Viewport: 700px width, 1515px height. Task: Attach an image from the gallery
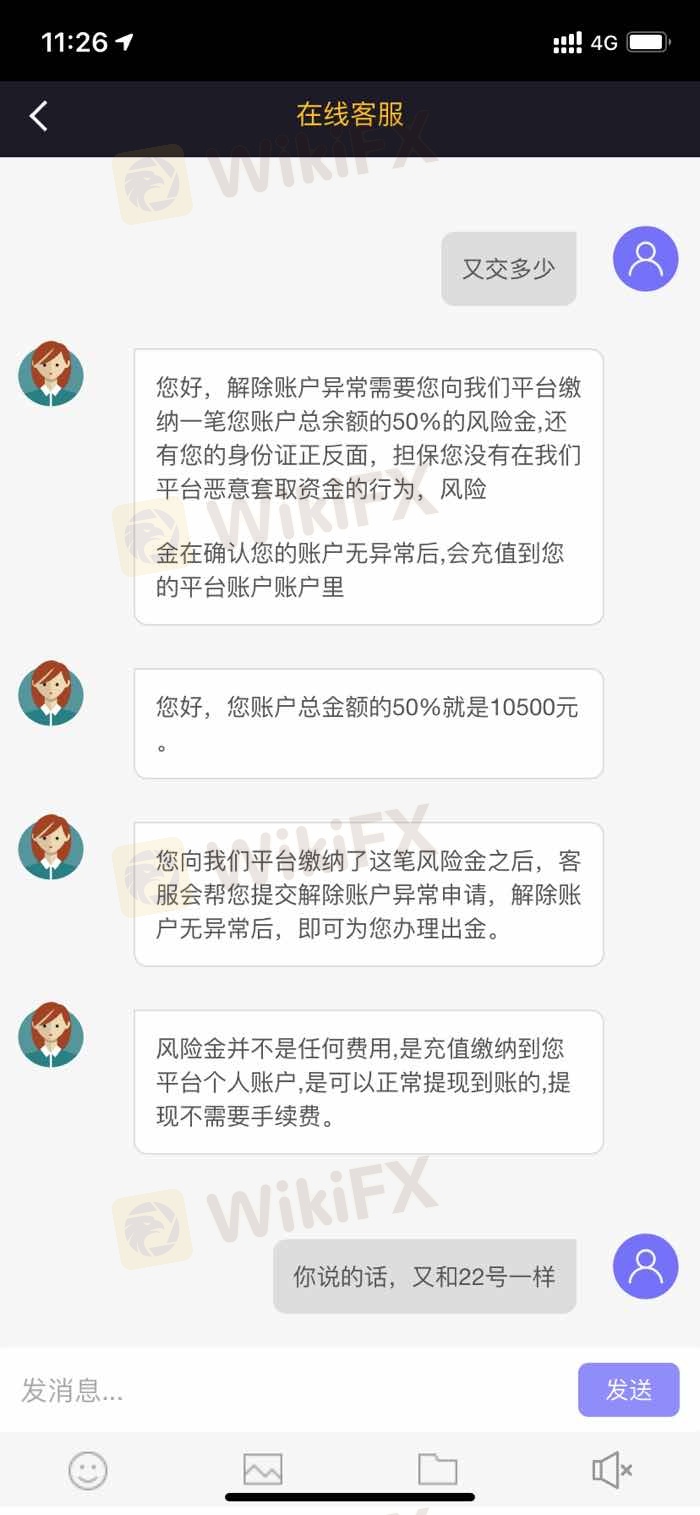tap(263, 1470)
